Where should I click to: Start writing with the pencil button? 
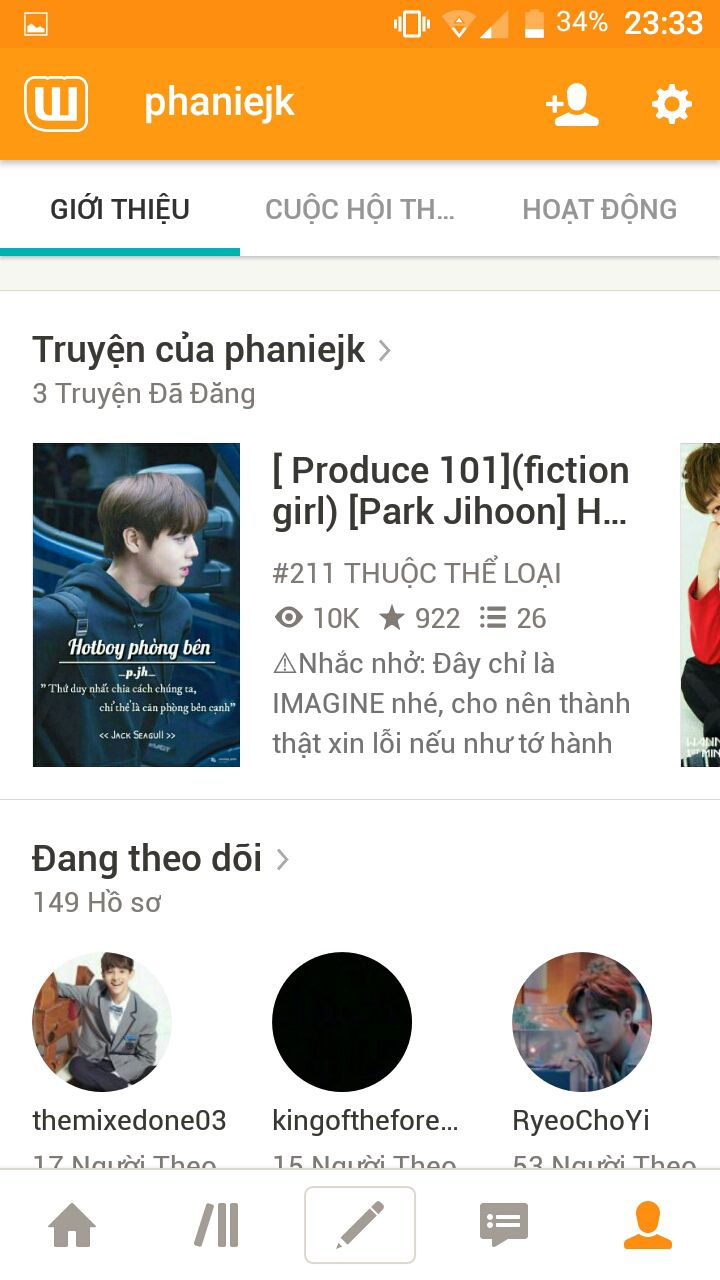pos(360,1225)
